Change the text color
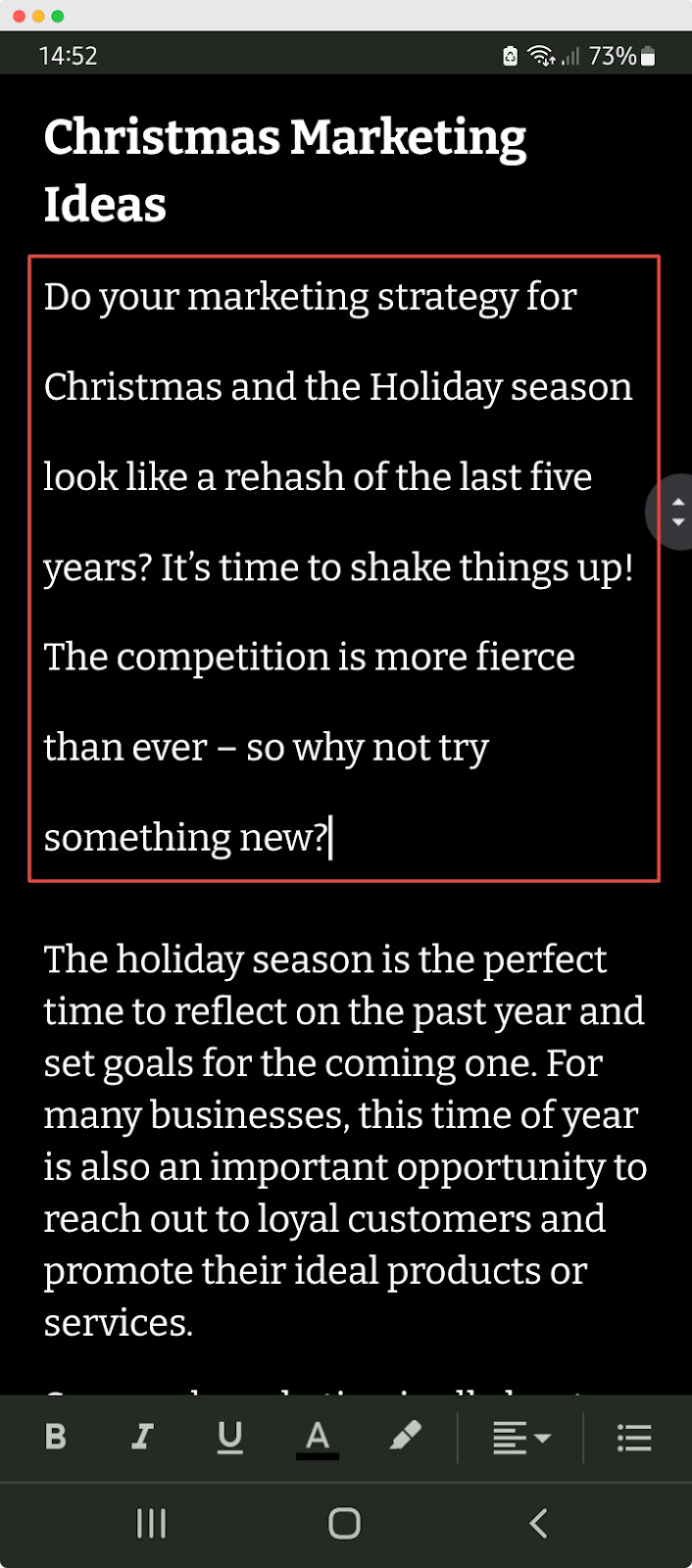Image resolution: width=692 pixels, height=1568 pixels. 317,1439
